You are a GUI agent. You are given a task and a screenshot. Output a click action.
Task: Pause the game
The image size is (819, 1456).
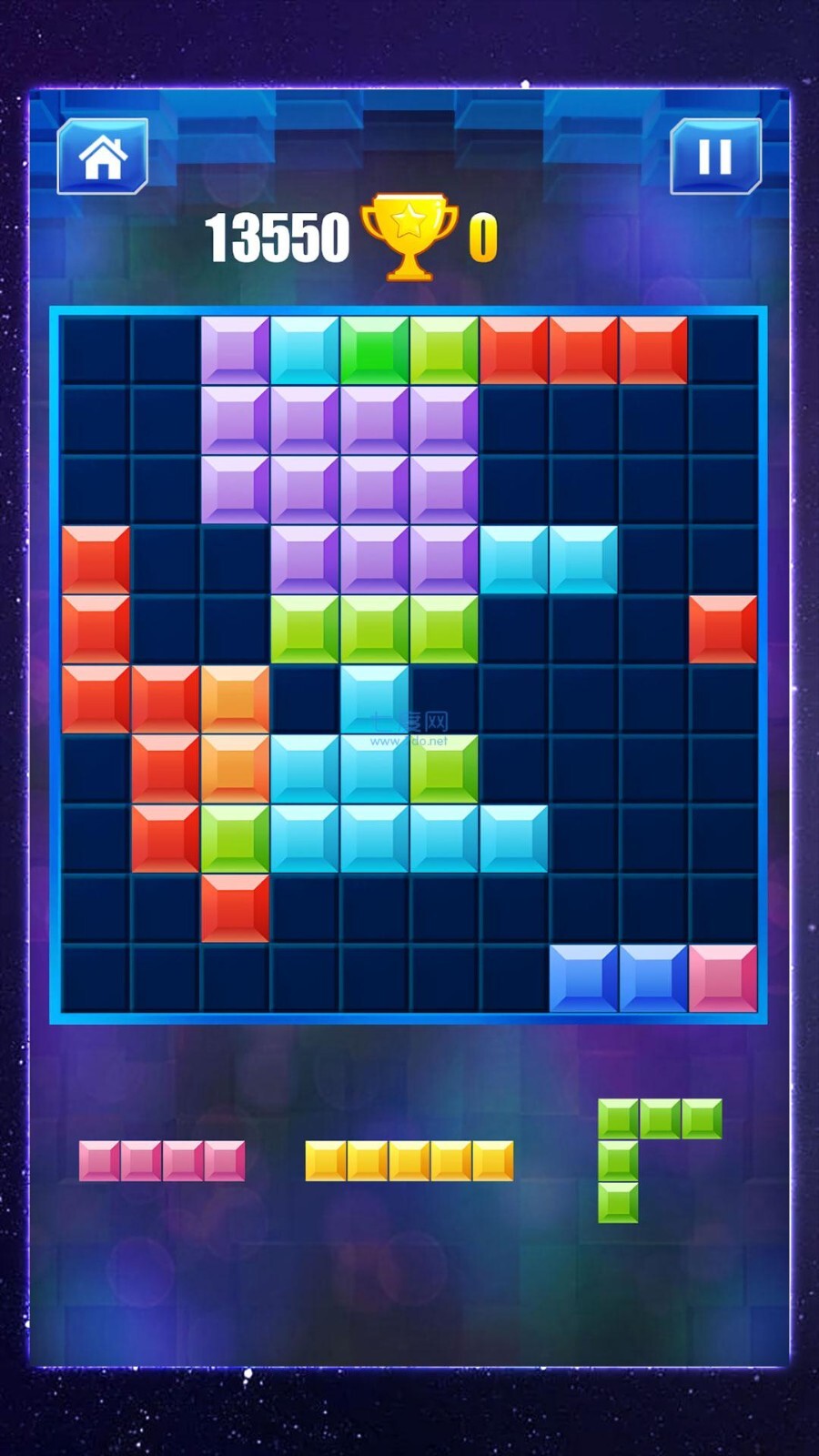pos(715,157)
